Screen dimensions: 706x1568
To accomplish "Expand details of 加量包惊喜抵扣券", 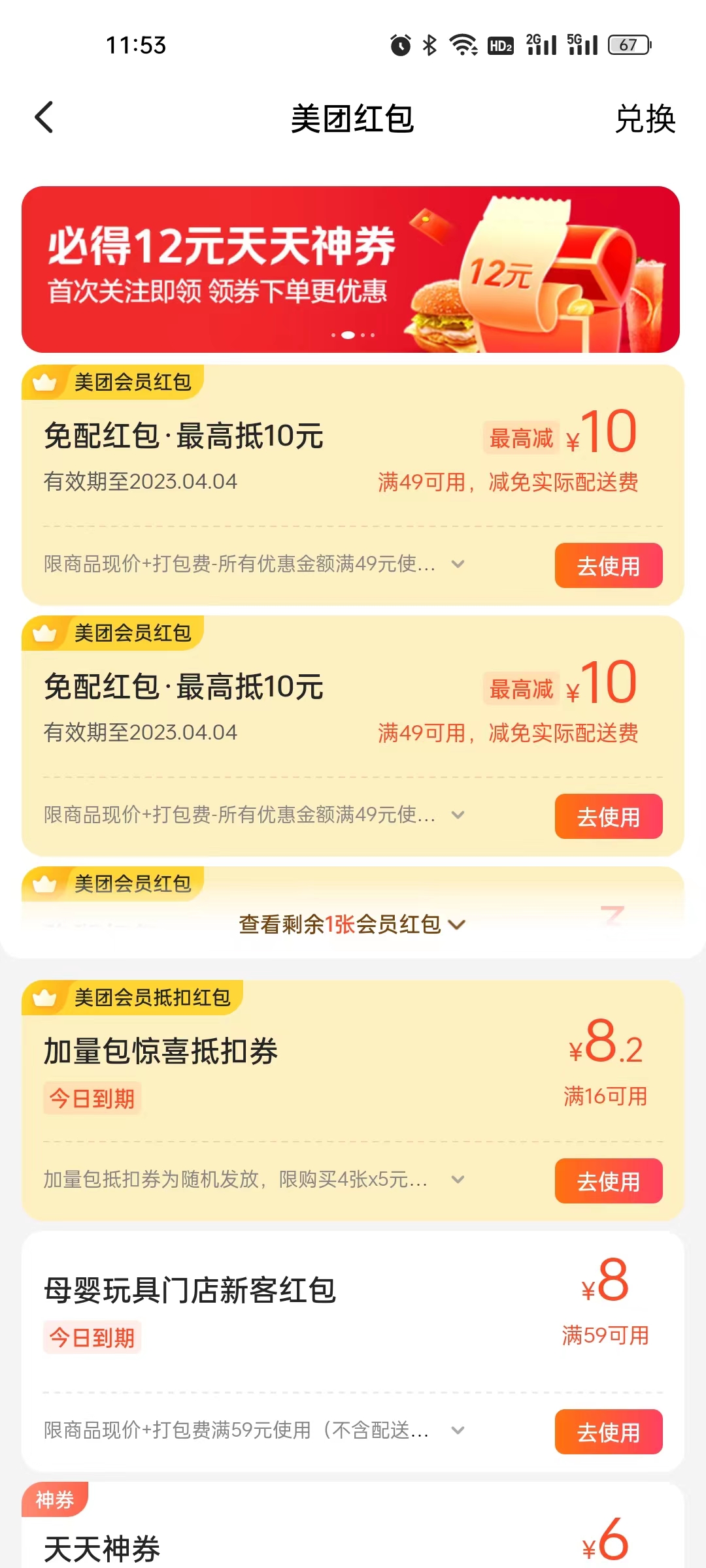I will [458, 1179].
